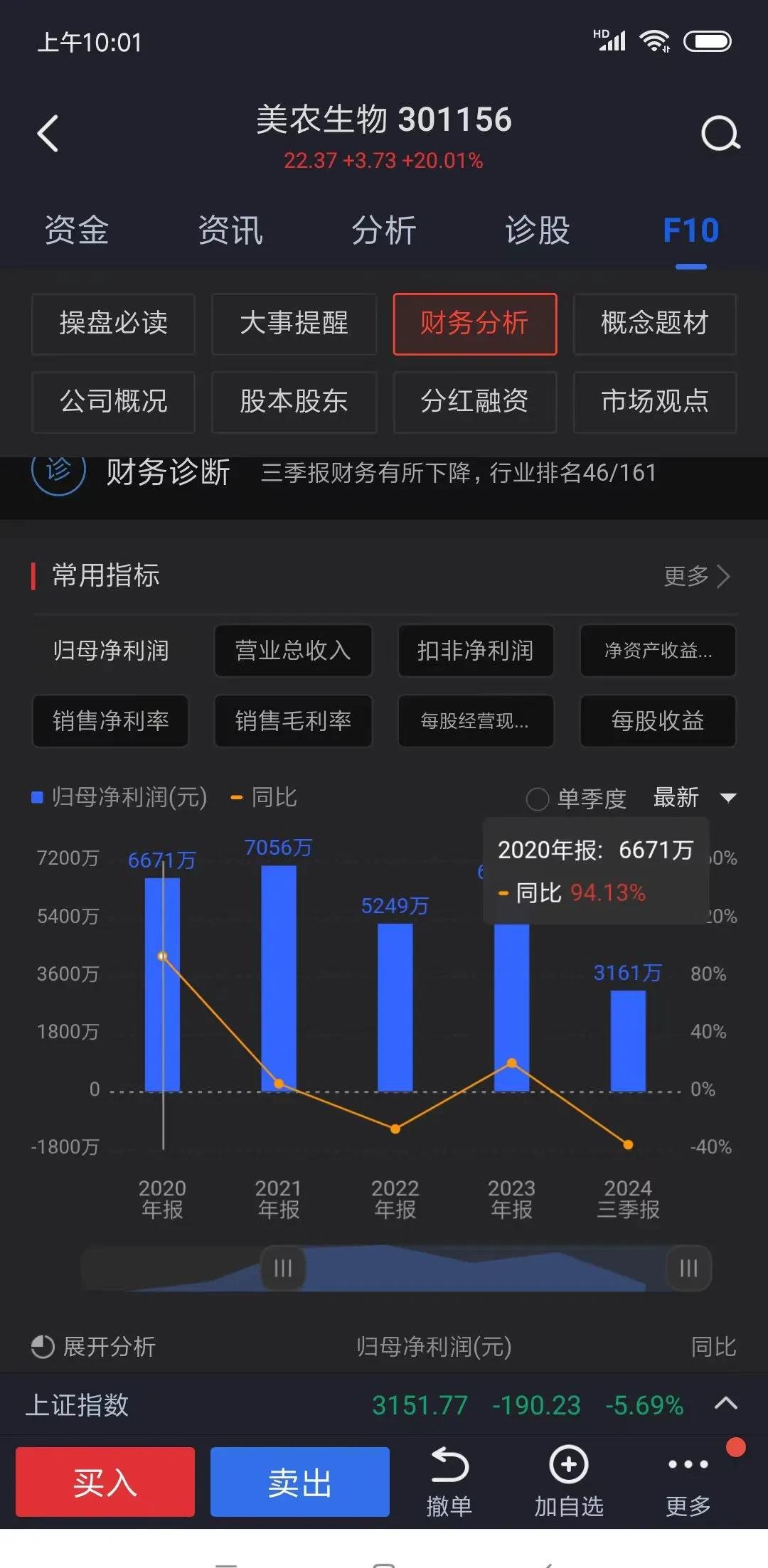Screen dimensions: 768x1568
Task: Open the 诊股 tab
Action: [x=537, y=230]
